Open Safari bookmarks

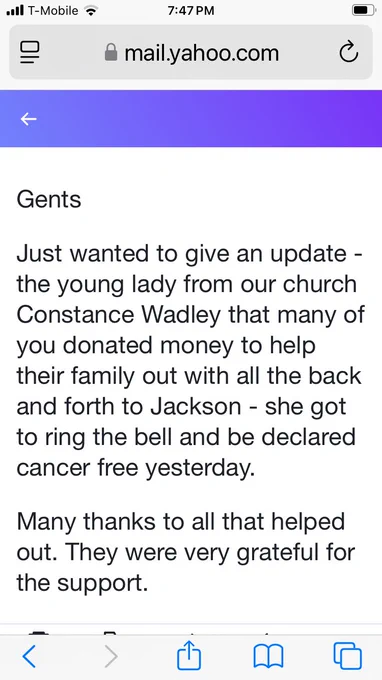[268, 656]
